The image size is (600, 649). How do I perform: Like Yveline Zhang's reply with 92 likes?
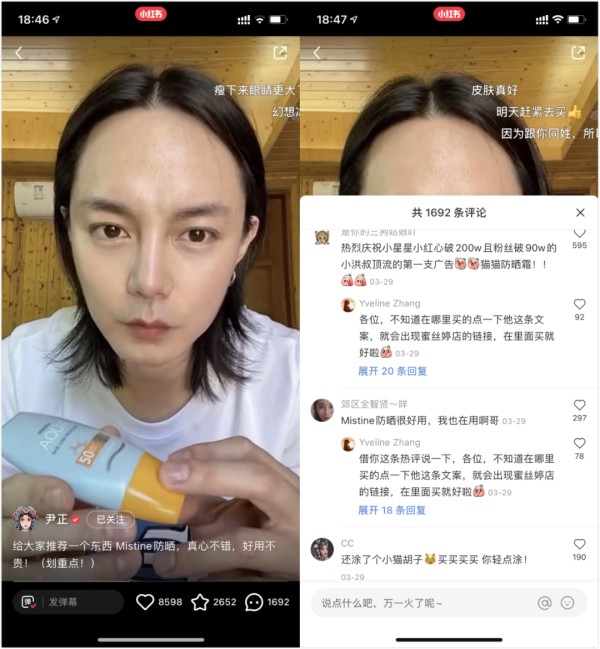pyautogui.click(x=579, y=304)
